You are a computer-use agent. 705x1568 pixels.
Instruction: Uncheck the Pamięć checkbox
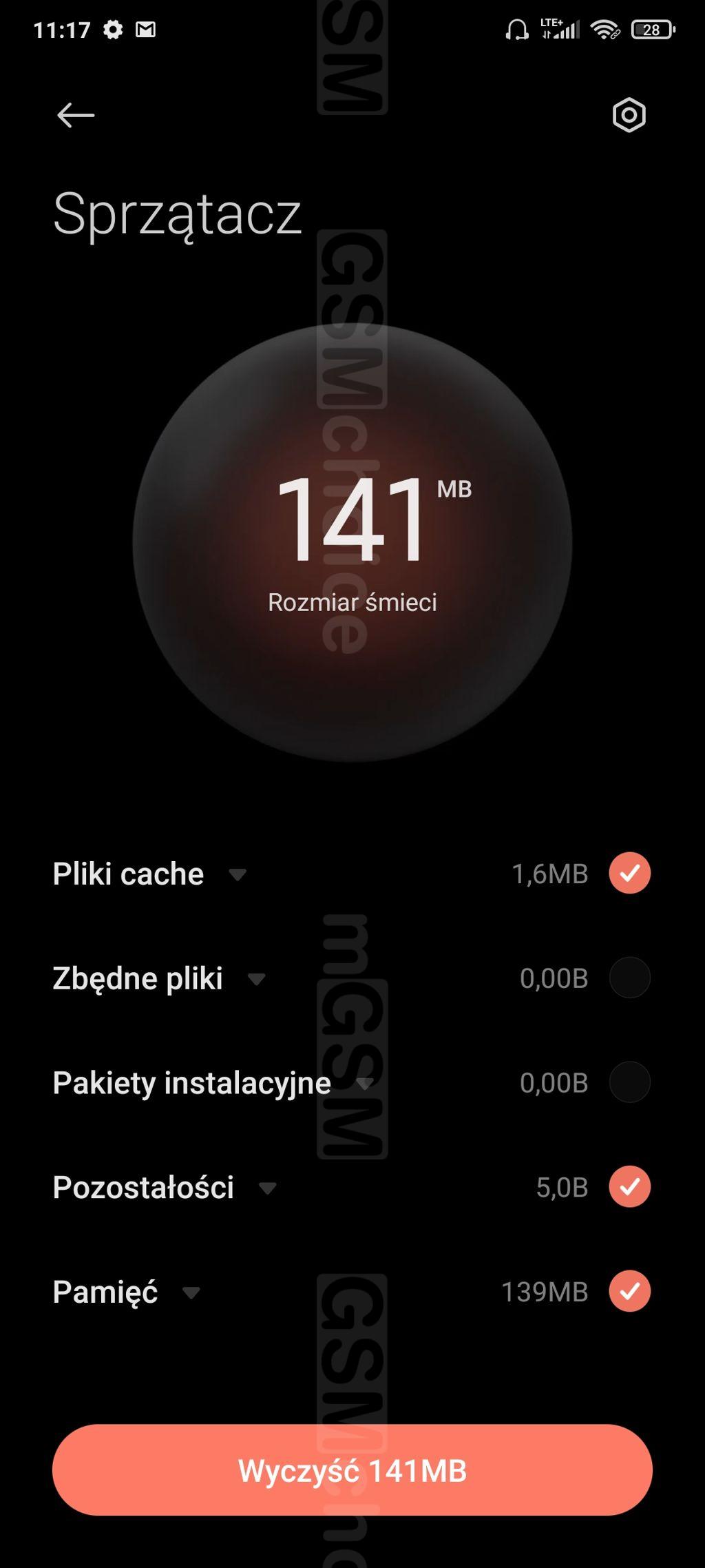[x=629, y=1291]
